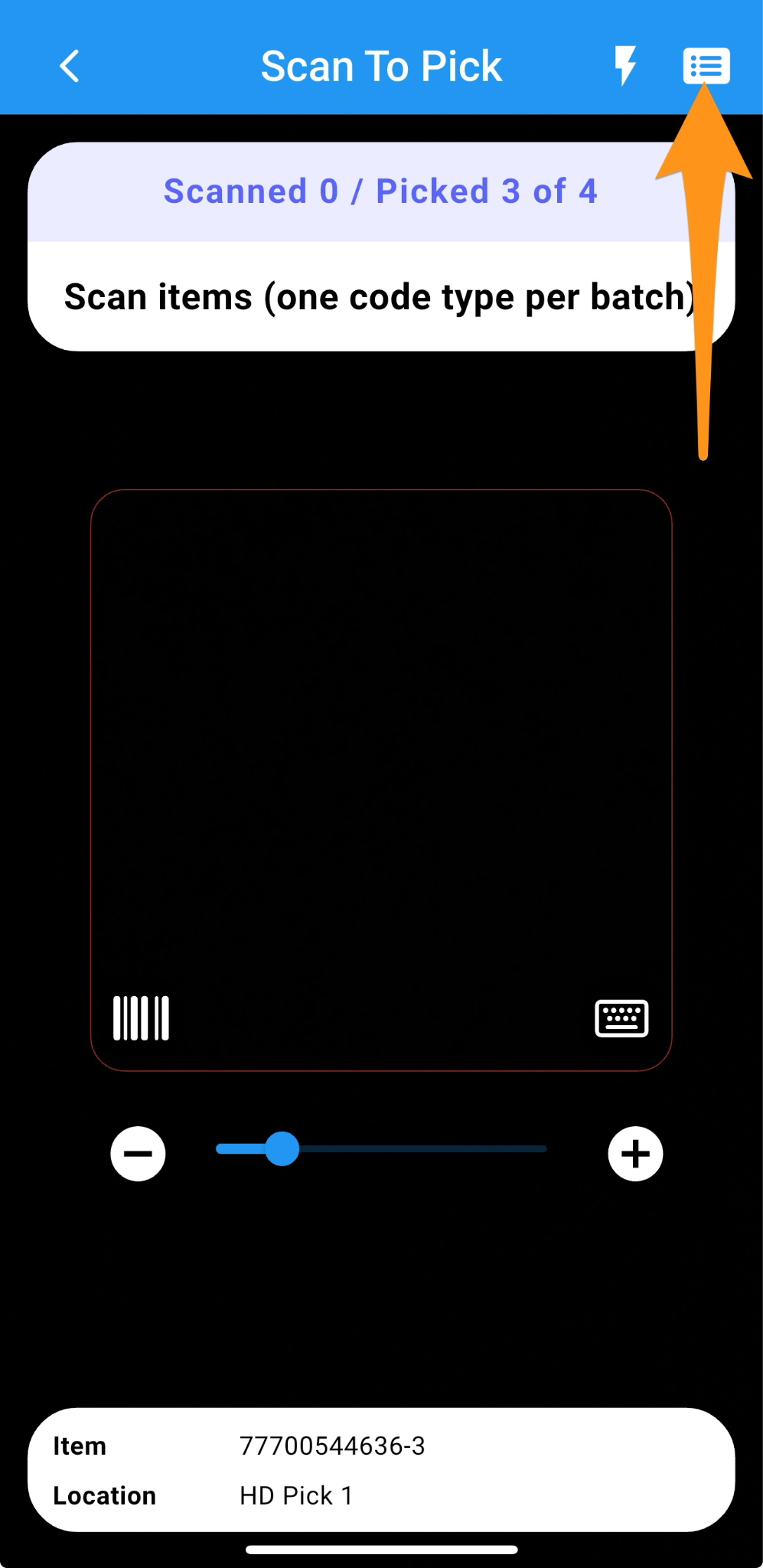The width and height of the screenshot is (763, 1568).
Task: Open keyboard to enter code manually
Action: pos(621,1018)
